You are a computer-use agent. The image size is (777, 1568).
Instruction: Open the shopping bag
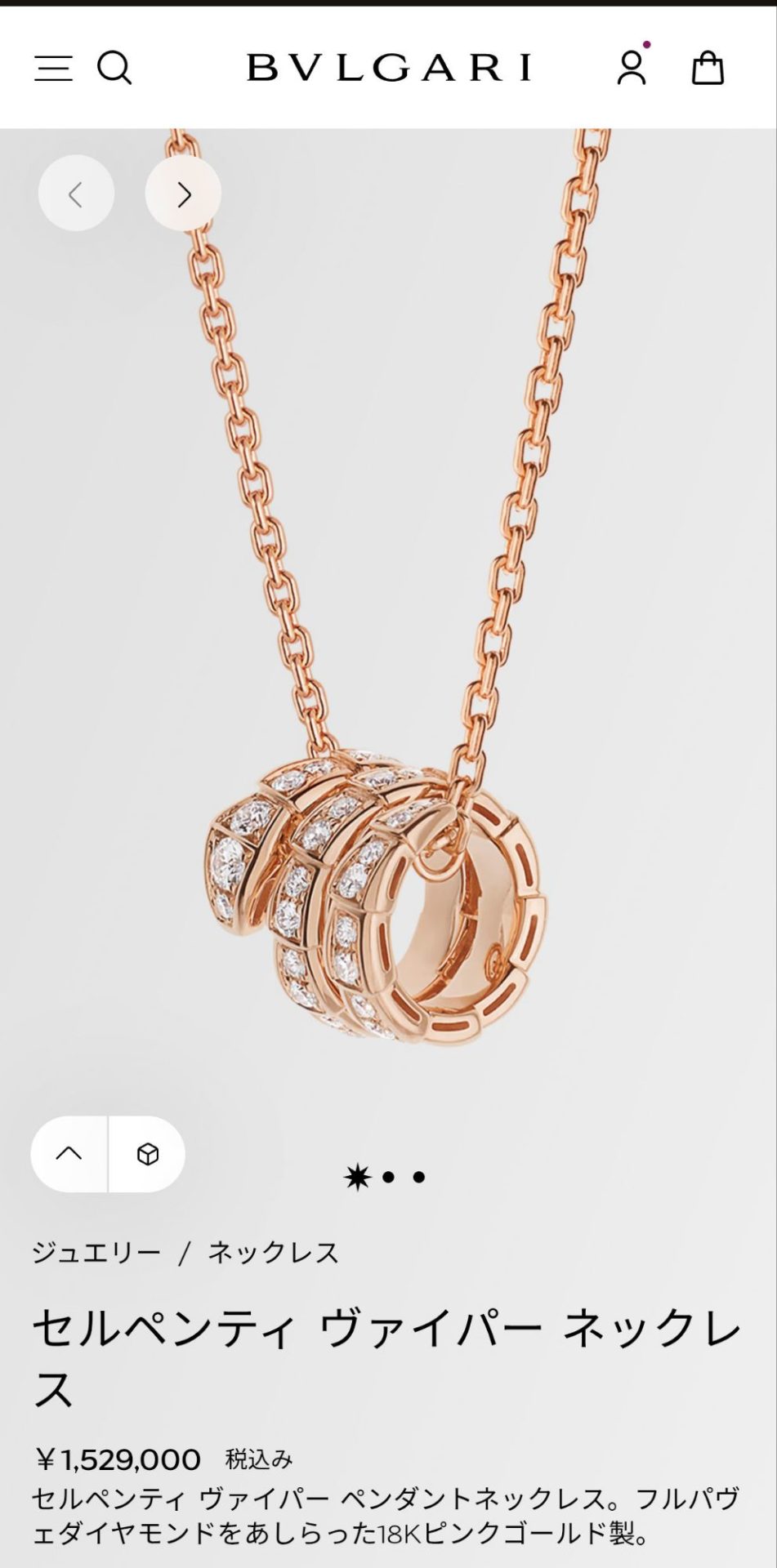(708, 68)
